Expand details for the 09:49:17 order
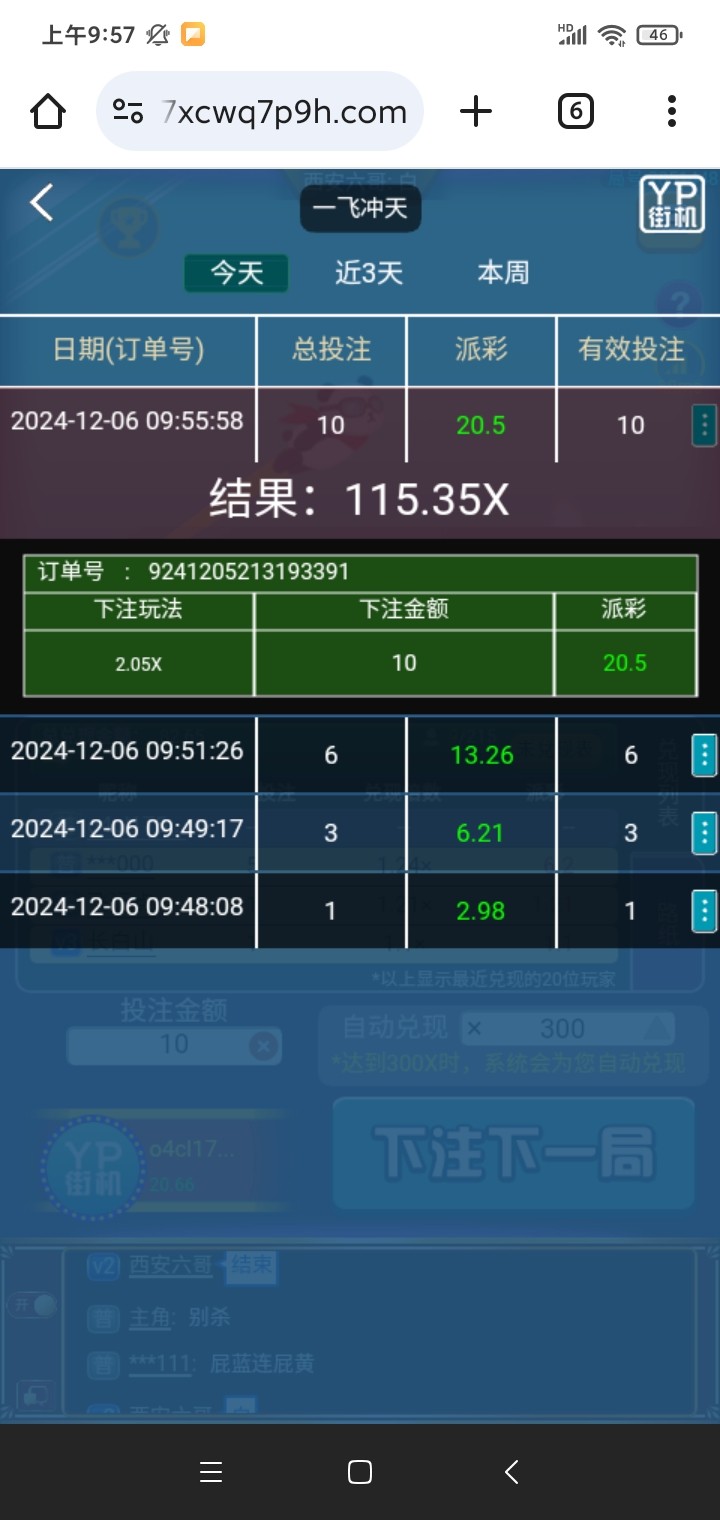The width and height of the screenshot is (720, 1520). [704, 832]
